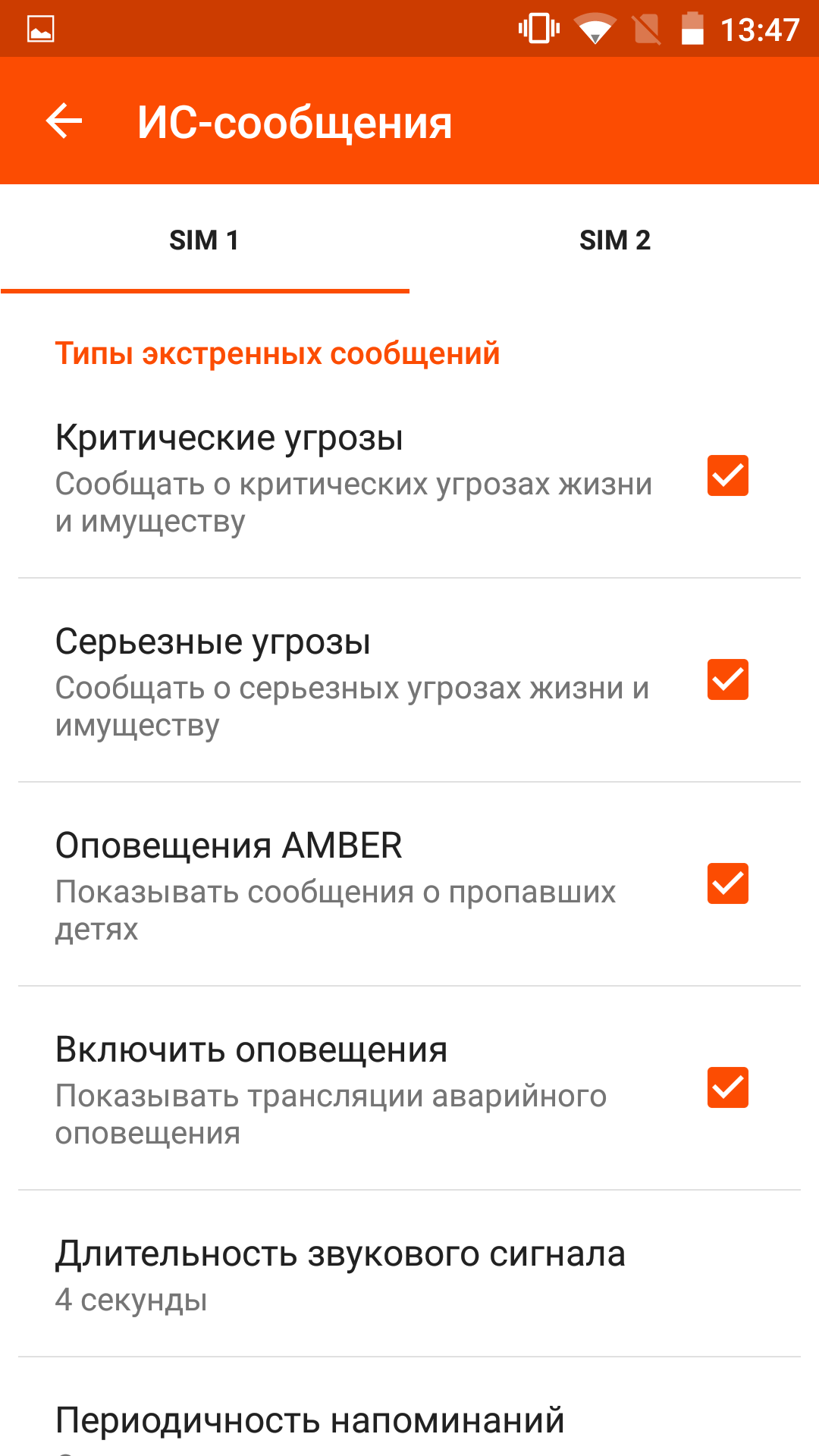
Task: Uncheck the Критические угрозы checkbox
Action: (x=728, y=475)
